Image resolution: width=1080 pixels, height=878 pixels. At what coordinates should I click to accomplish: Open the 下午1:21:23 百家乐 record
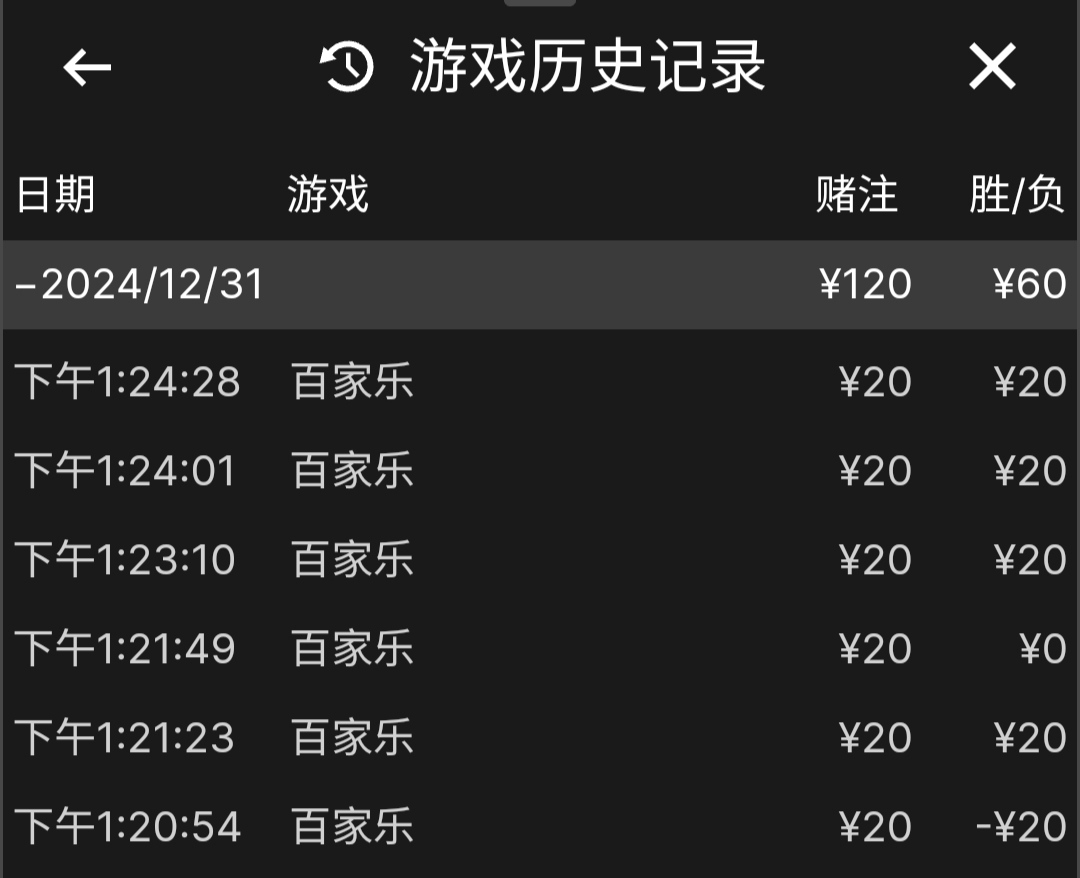[540, 738]
